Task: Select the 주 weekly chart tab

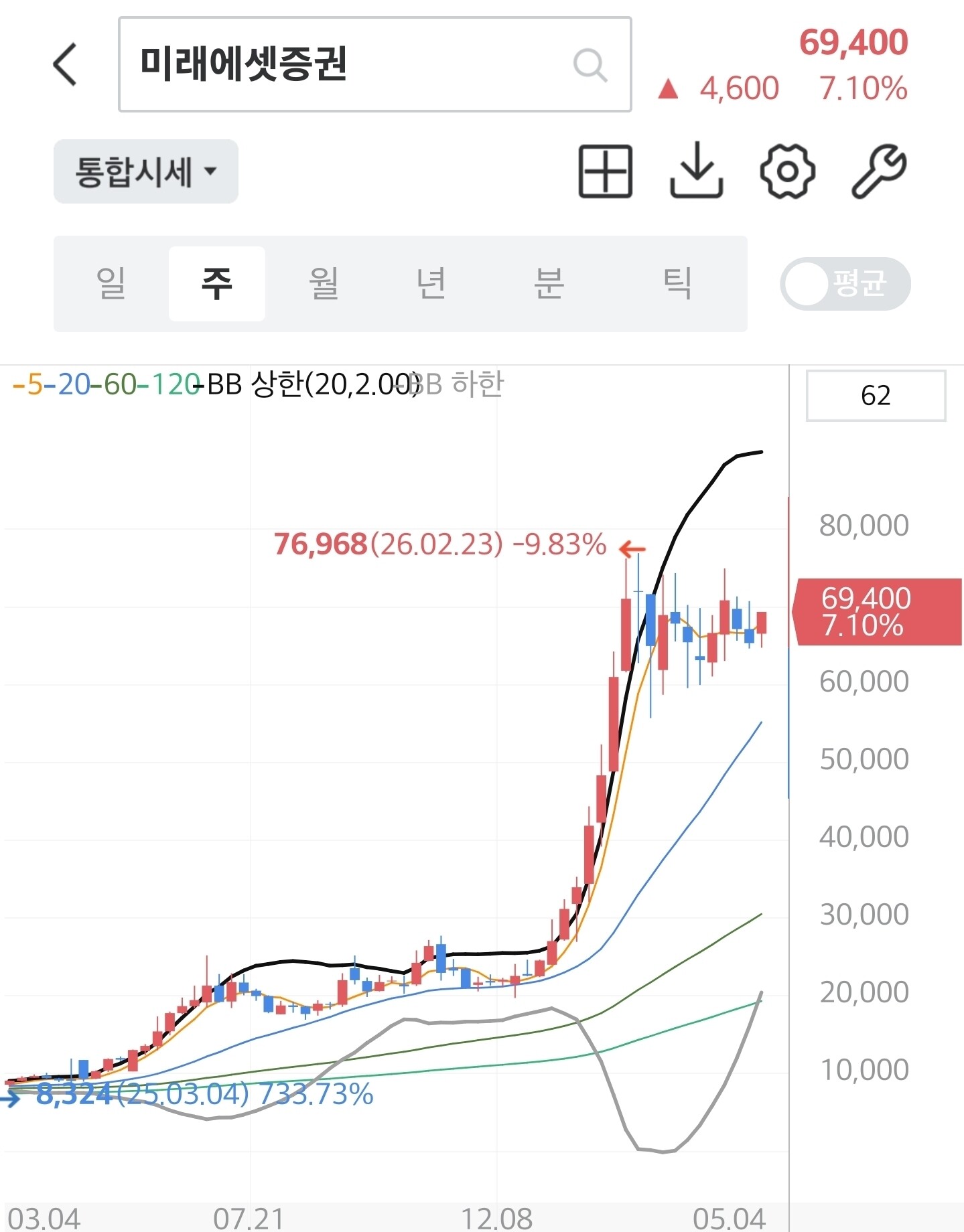Action: 217,283
